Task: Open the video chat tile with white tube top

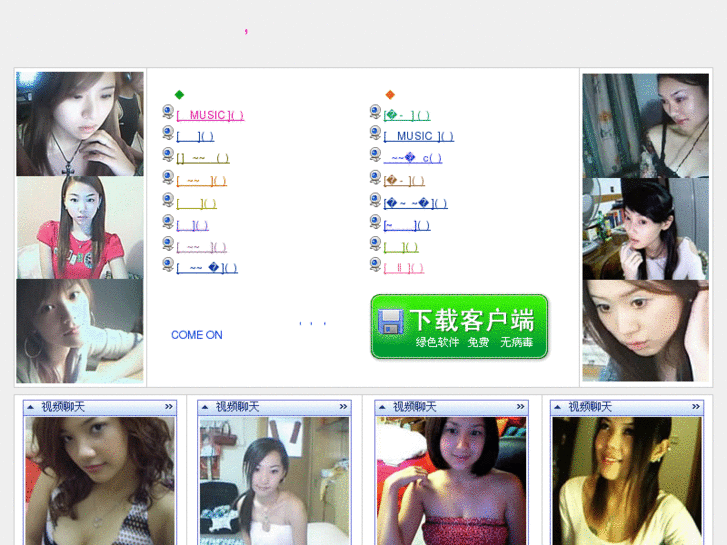Action: click(273, 482)
